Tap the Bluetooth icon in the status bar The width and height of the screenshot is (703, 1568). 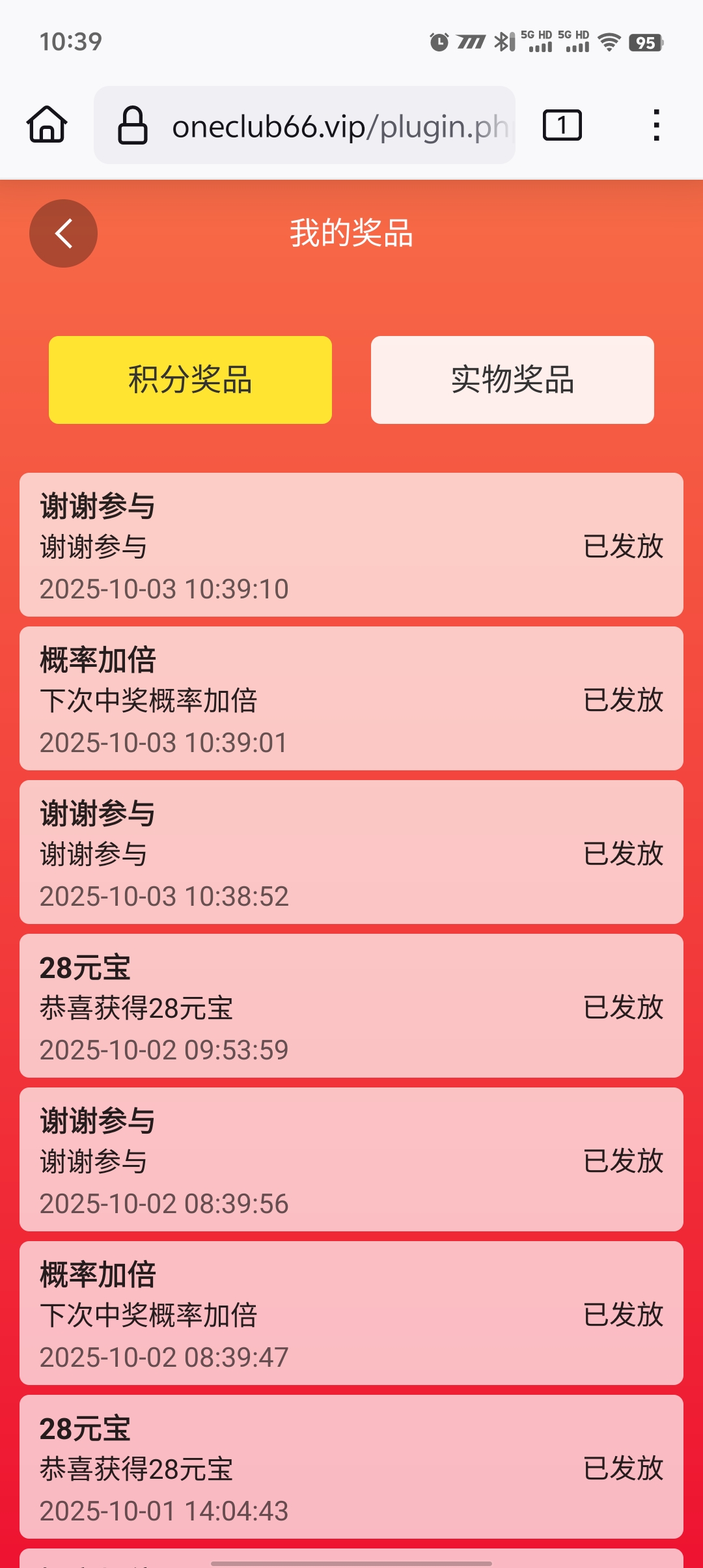(503, 40)
